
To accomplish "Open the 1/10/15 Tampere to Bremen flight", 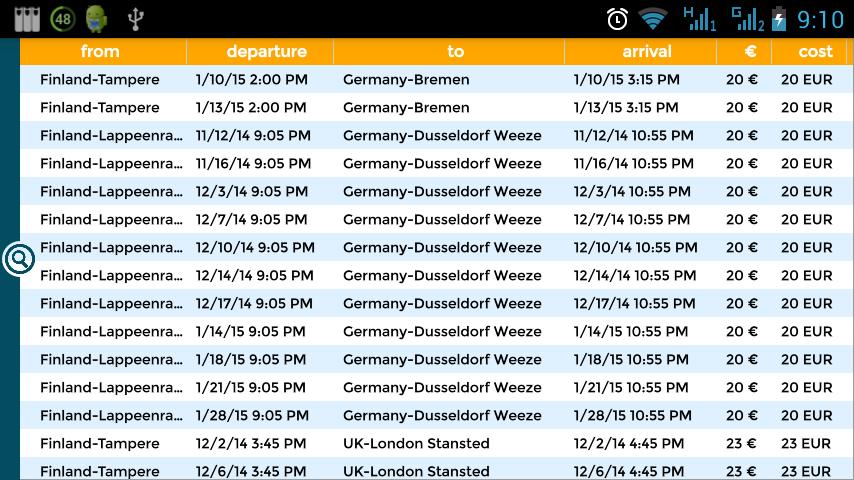I will (436, 80).
